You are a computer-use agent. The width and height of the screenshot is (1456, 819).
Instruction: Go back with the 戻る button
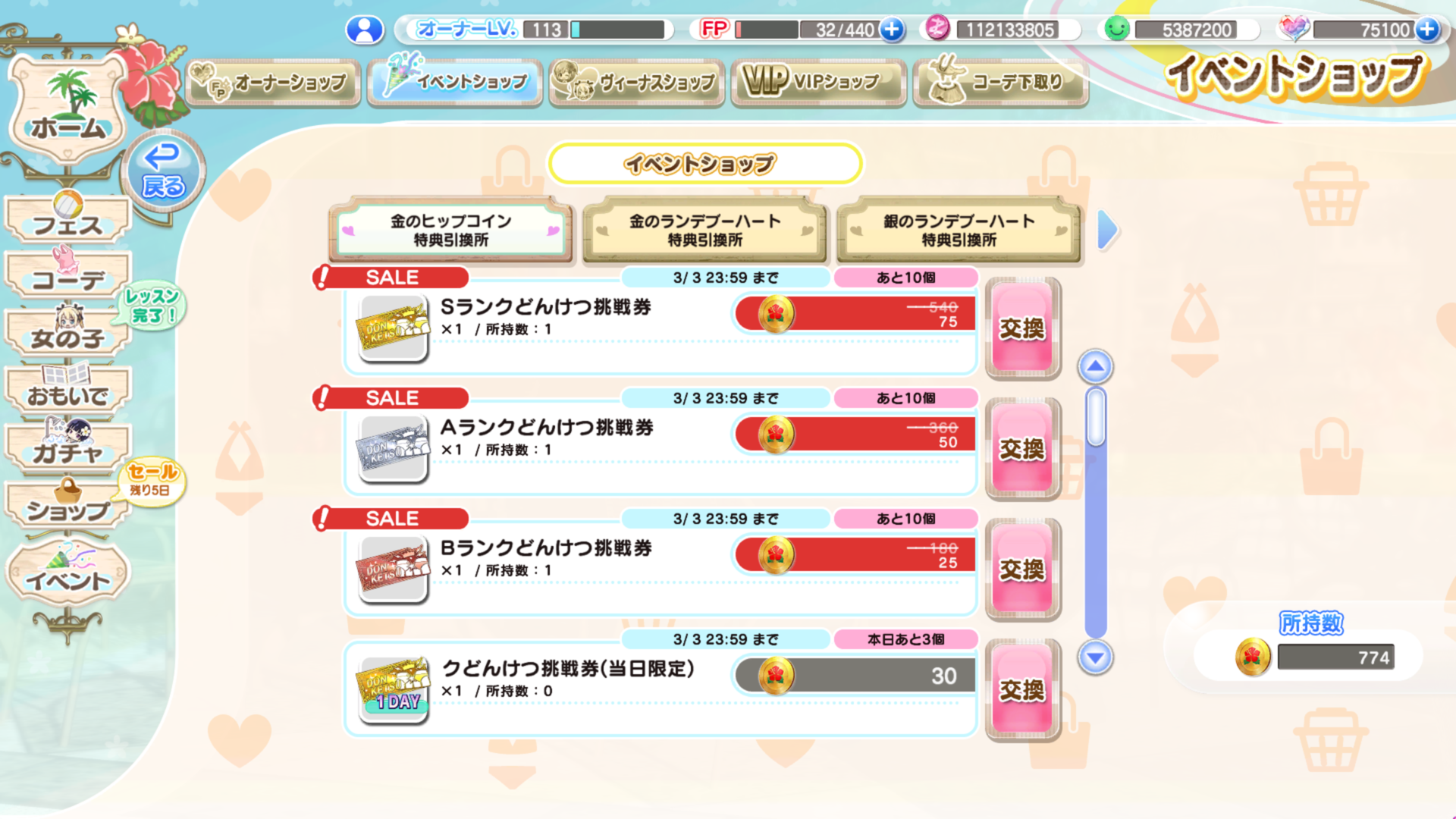point(163,173)
